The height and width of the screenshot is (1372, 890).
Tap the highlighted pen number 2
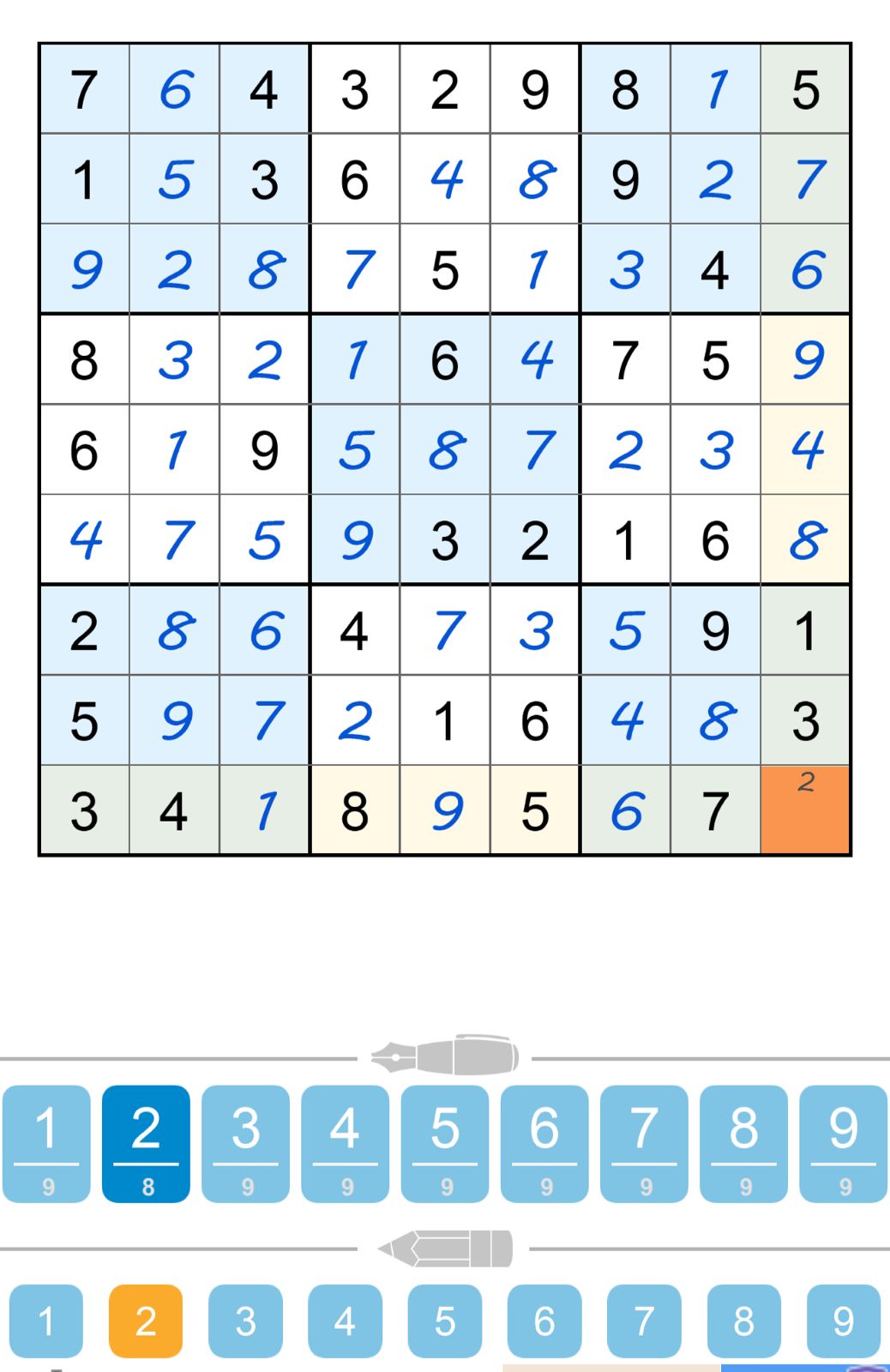pyautogui.click(x=147, y=1143)
